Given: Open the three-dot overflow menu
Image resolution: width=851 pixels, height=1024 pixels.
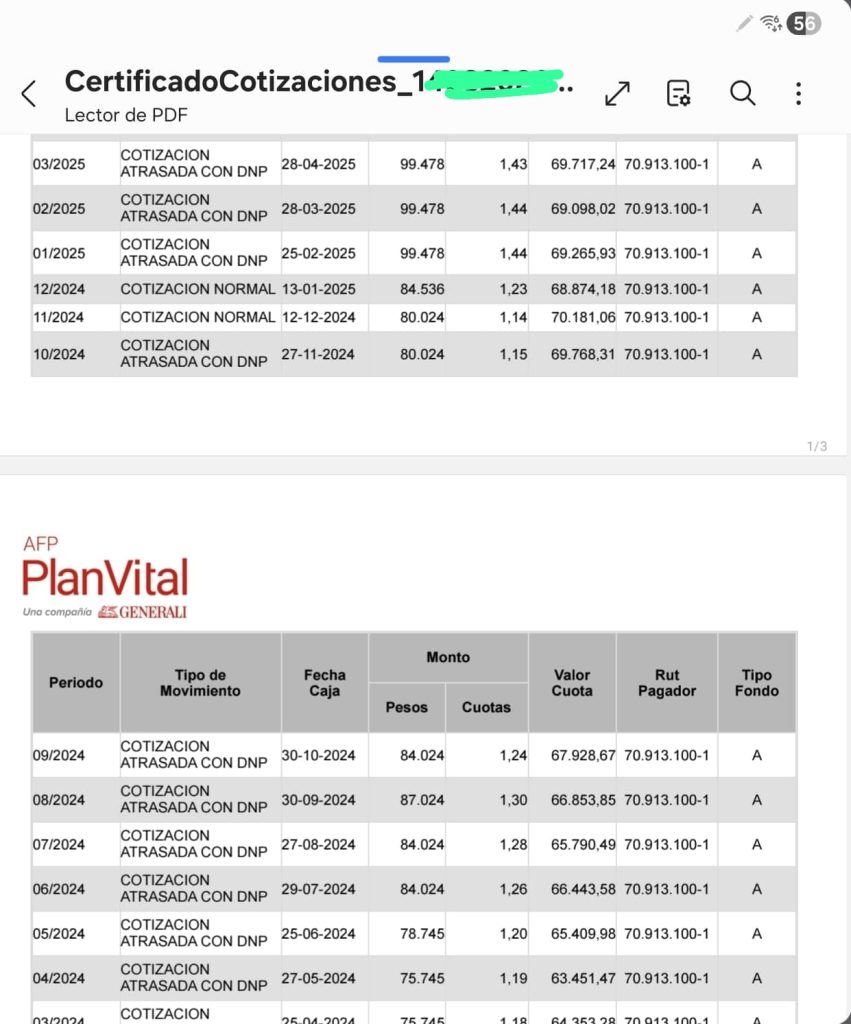Looking at the screenshot, I should coord(798,94).
